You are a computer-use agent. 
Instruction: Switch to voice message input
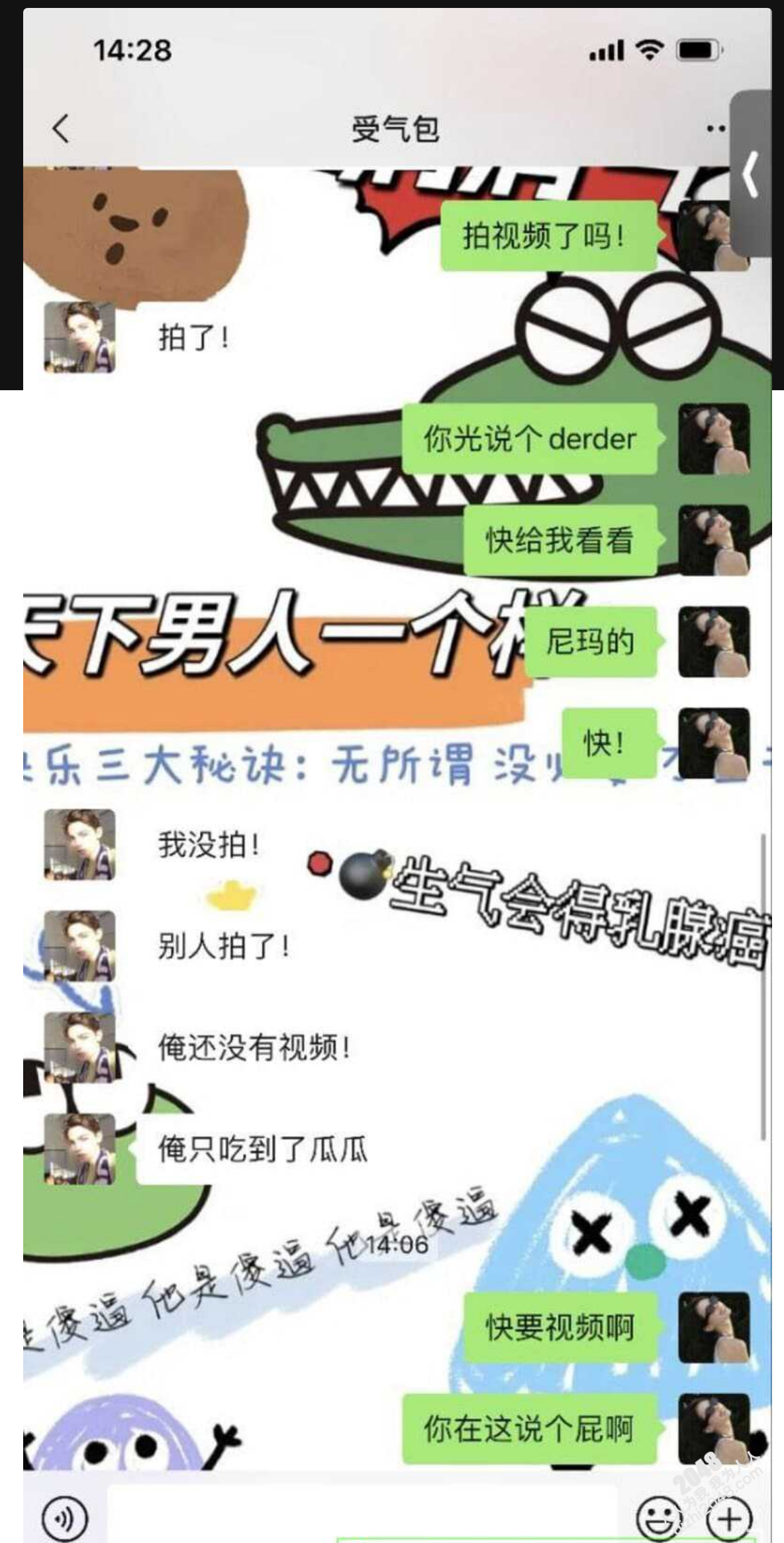tap(64, 1517)
